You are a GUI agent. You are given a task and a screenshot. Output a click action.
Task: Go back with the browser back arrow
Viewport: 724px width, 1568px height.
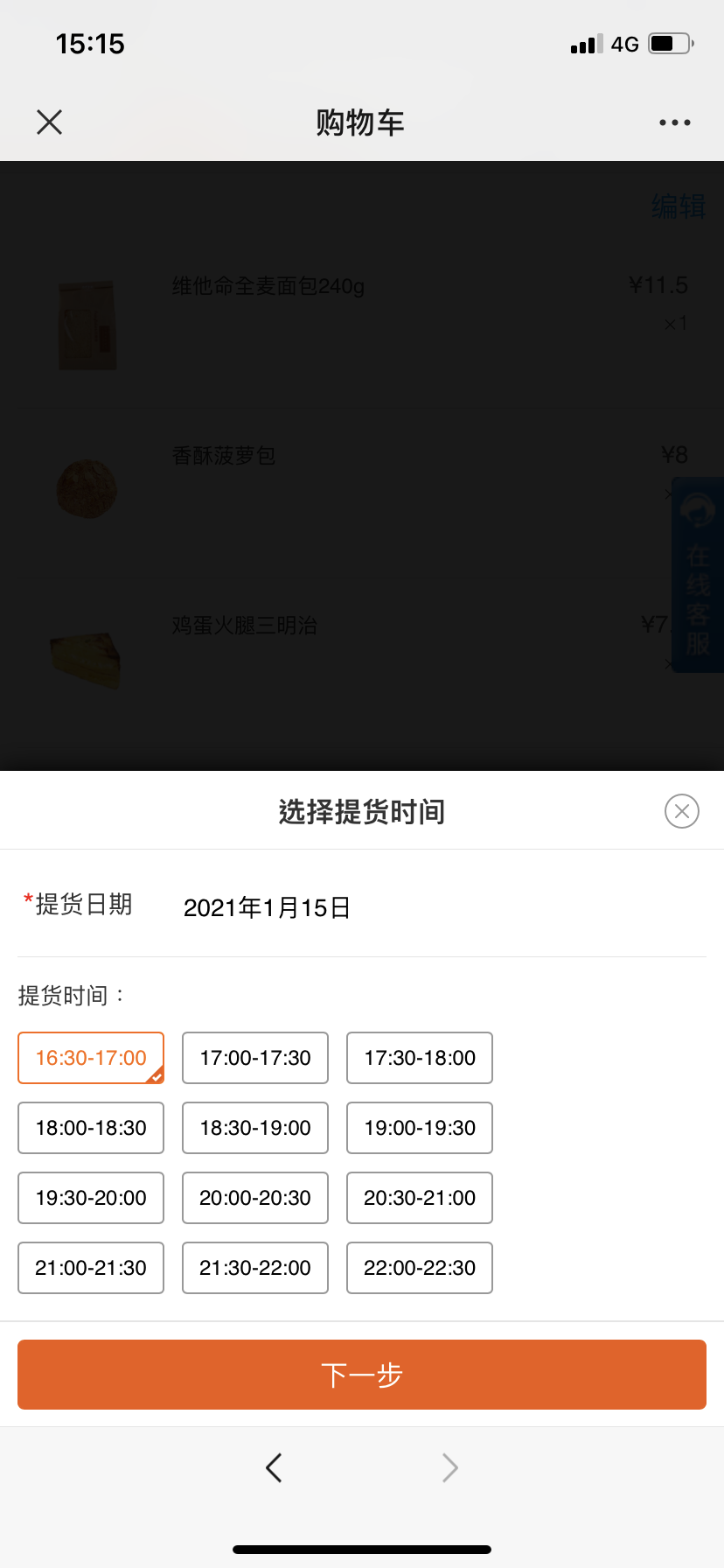tap(274, 1467)
